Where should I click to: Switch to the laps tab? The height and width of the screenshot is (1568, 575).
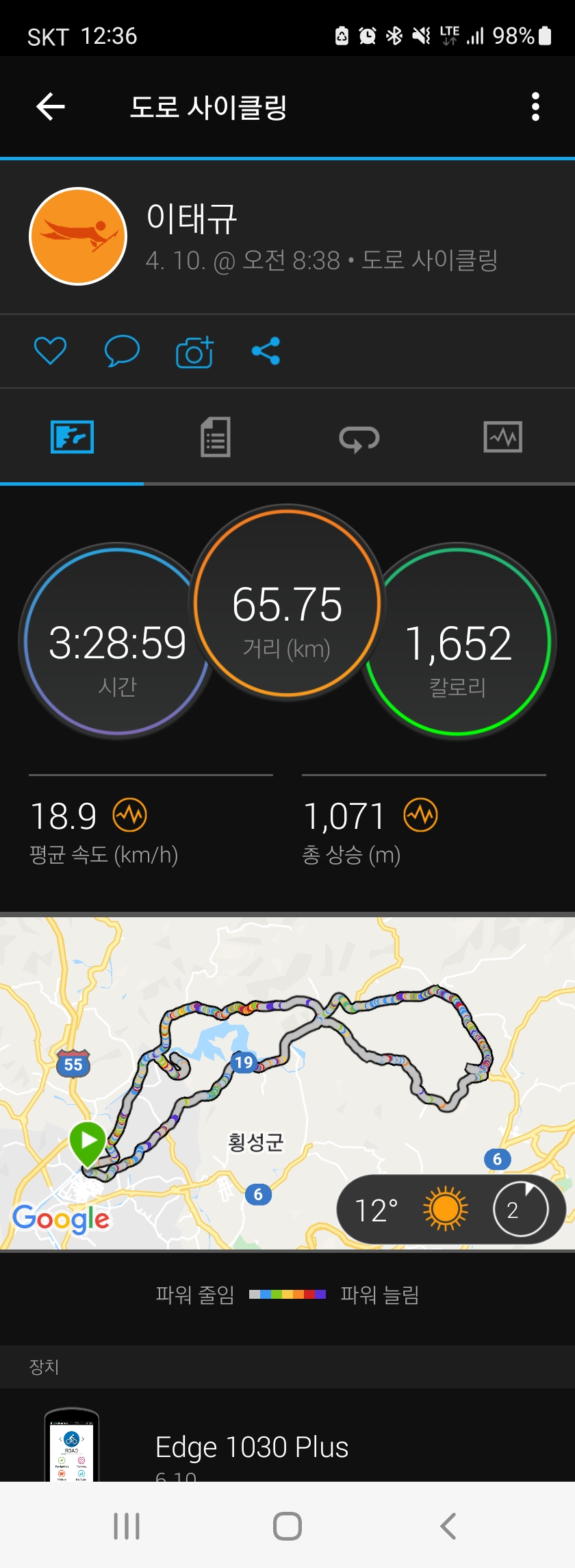click(359, 438)
